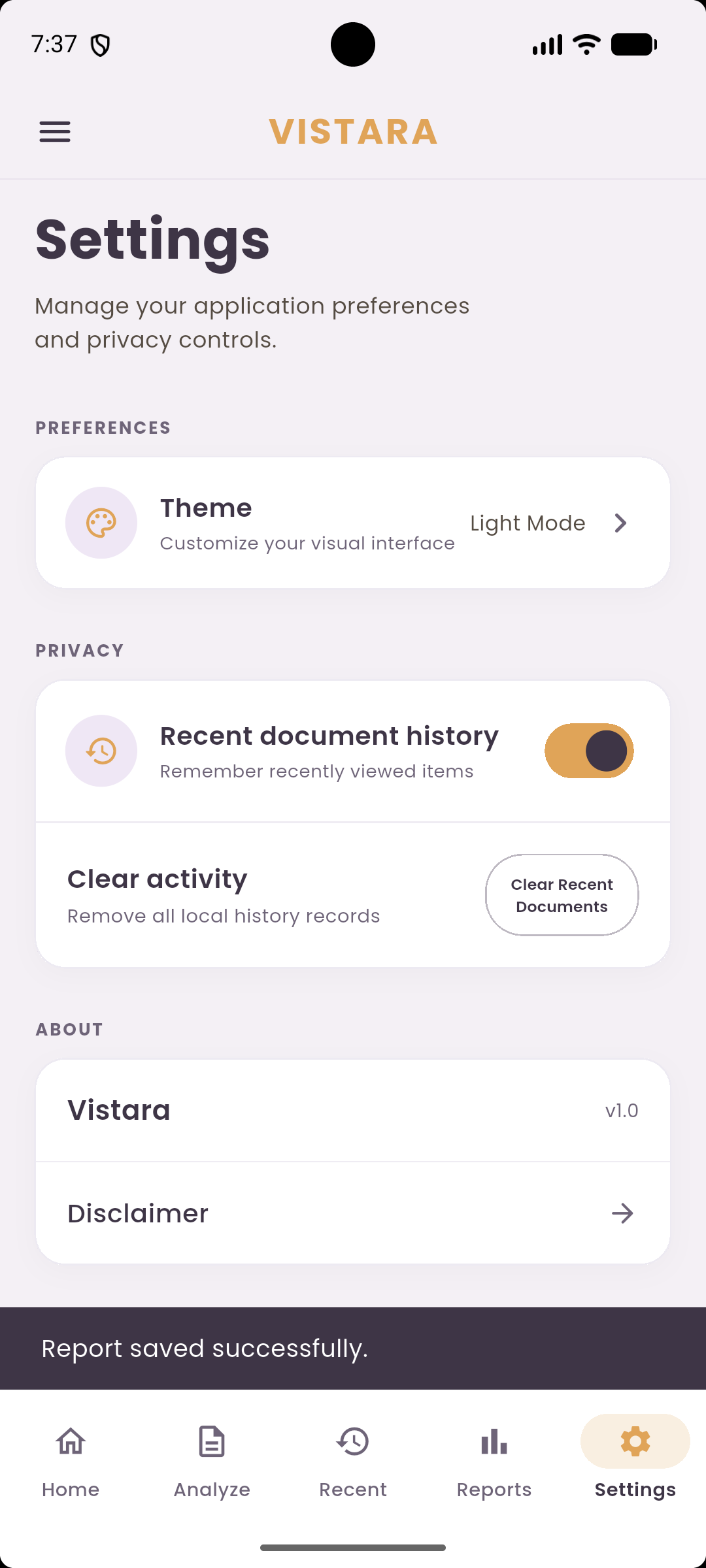
Task: Switch to the Reports tab
Action: (494, 1462)
